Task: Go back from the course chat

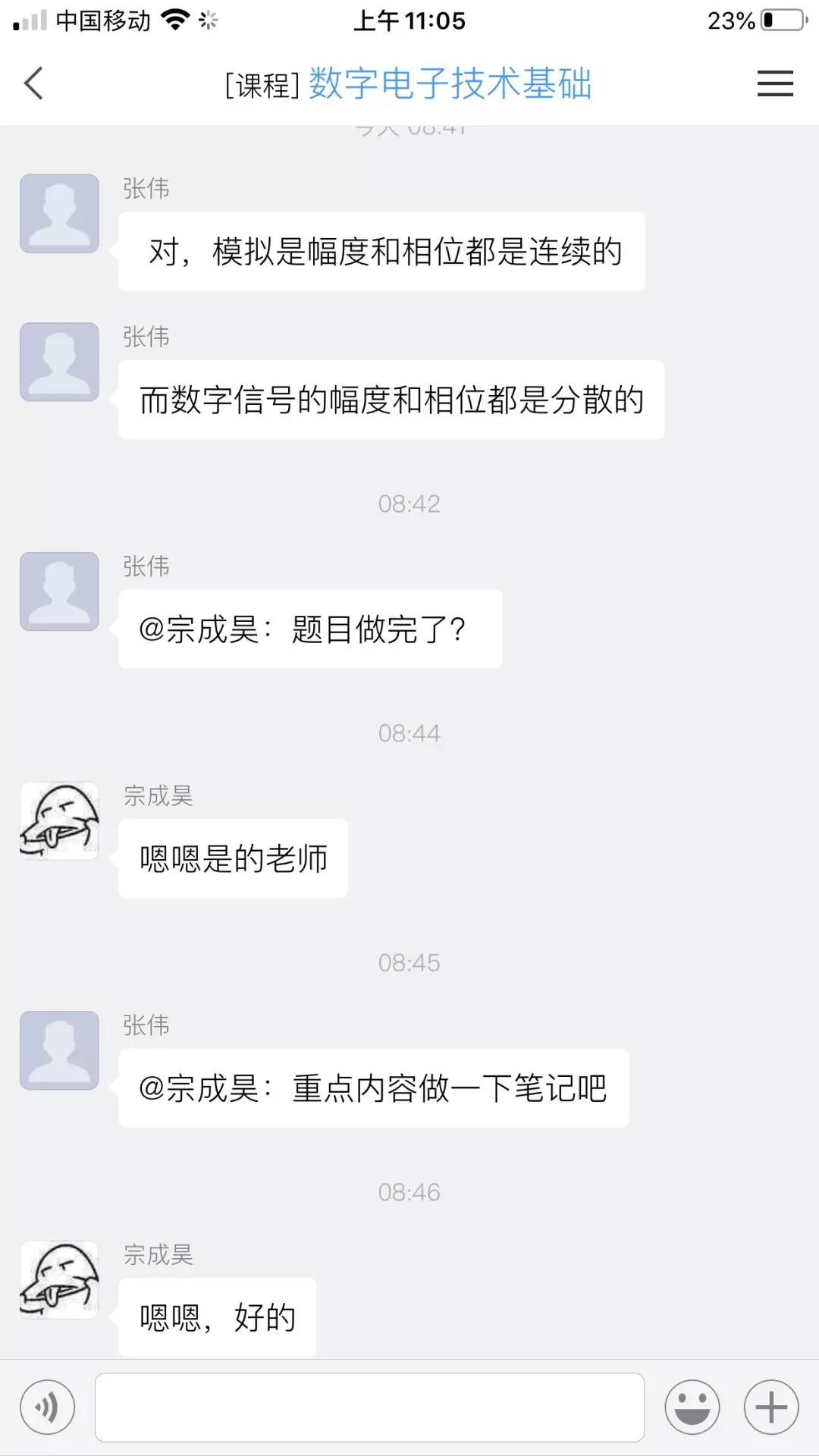Action: coord(34,83)
